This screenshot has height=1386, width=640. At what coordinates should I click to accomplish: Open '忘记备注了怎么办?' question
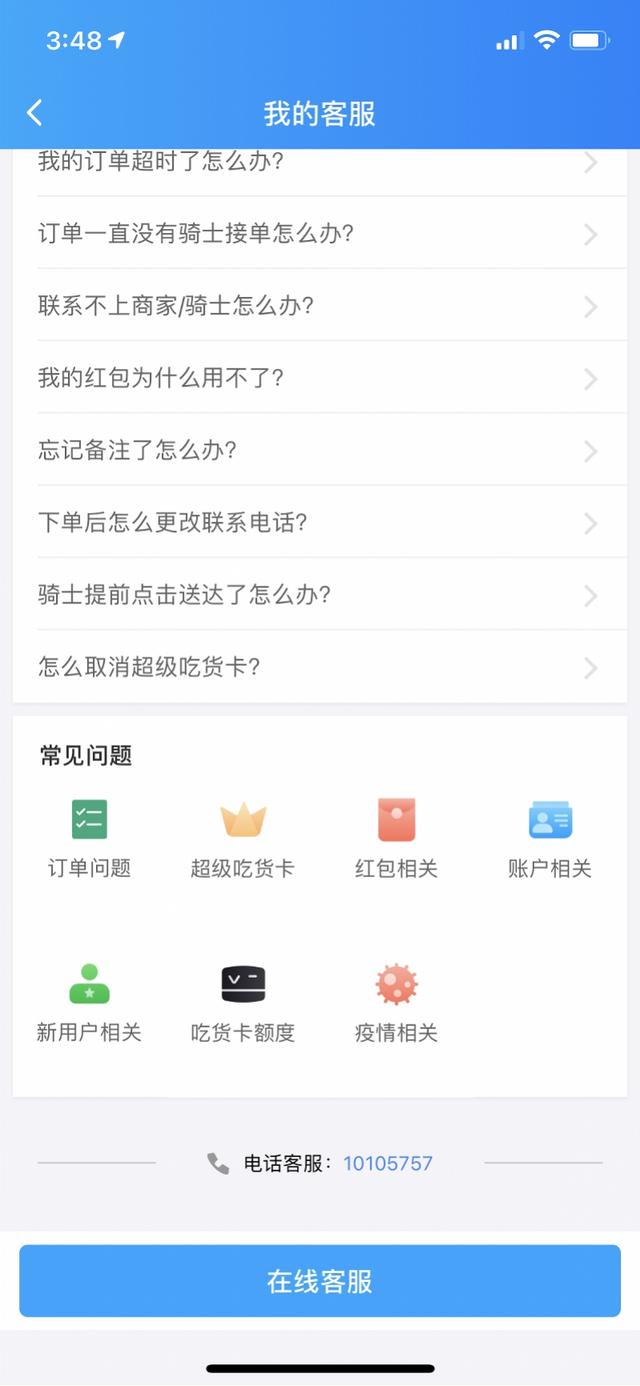pyautogui.click(x=320, y=450)
